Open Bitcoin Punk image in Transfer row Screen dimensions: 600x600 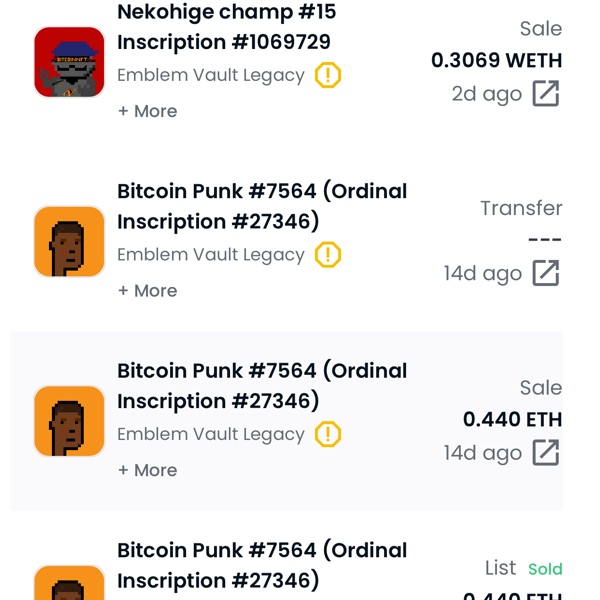point(69,241)
